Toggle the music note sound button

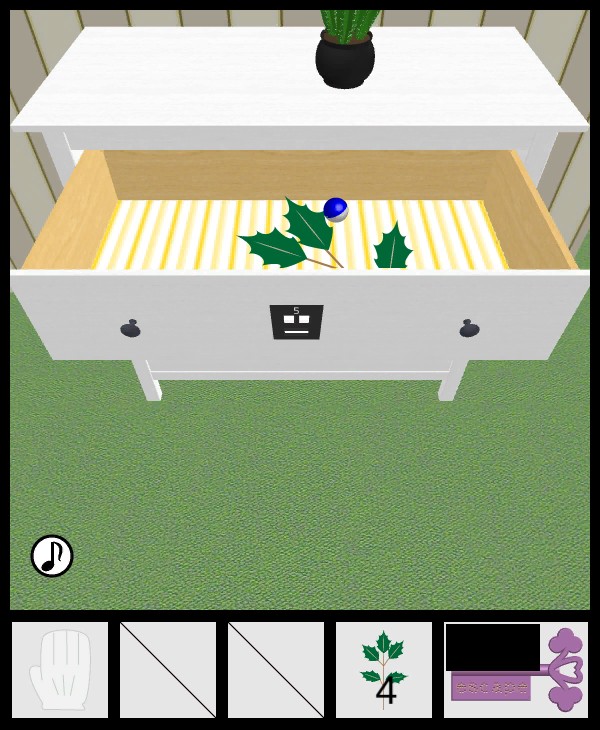pyautogui.click(x=52, y=556)
